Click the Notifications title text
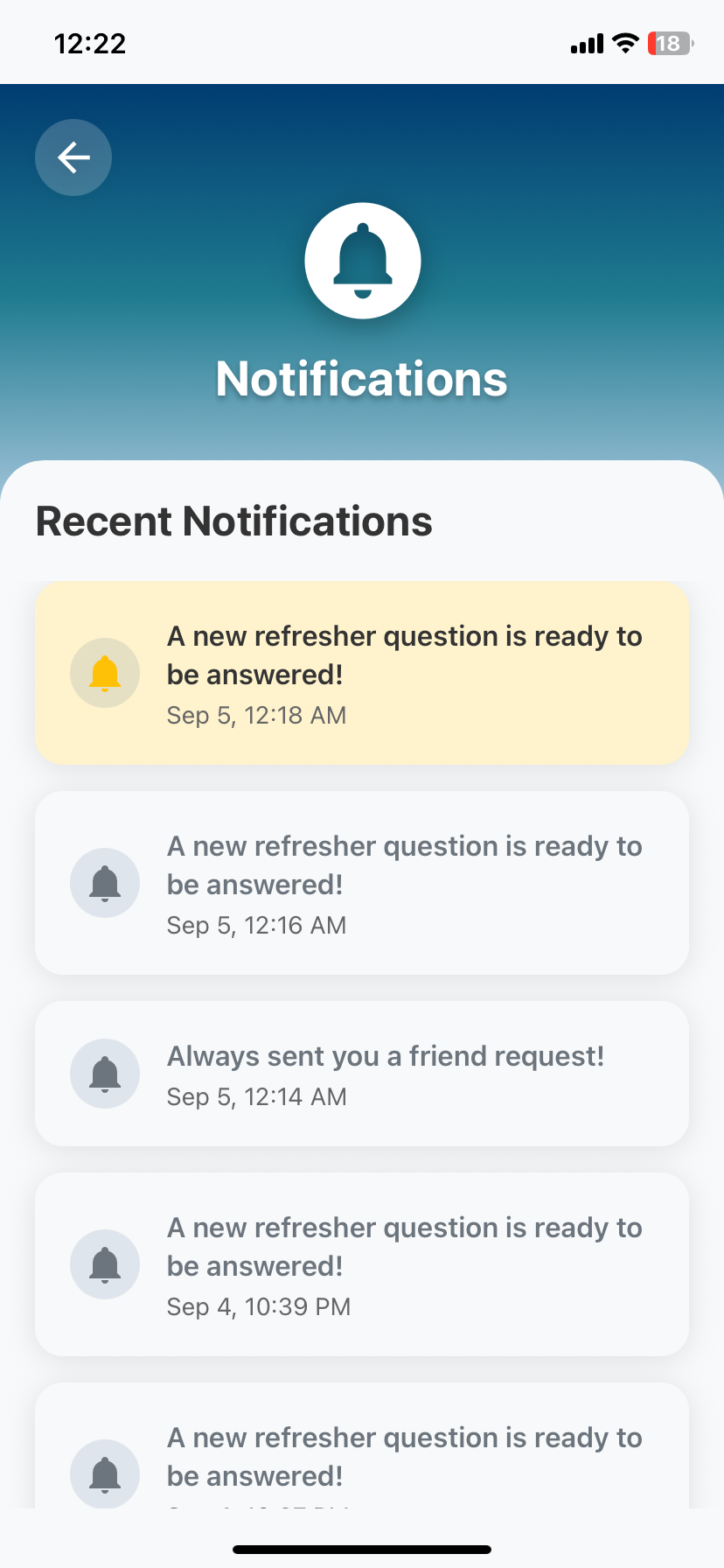Image resolution: width=724 pixels, height=1568 pixels. pos(362,378)
